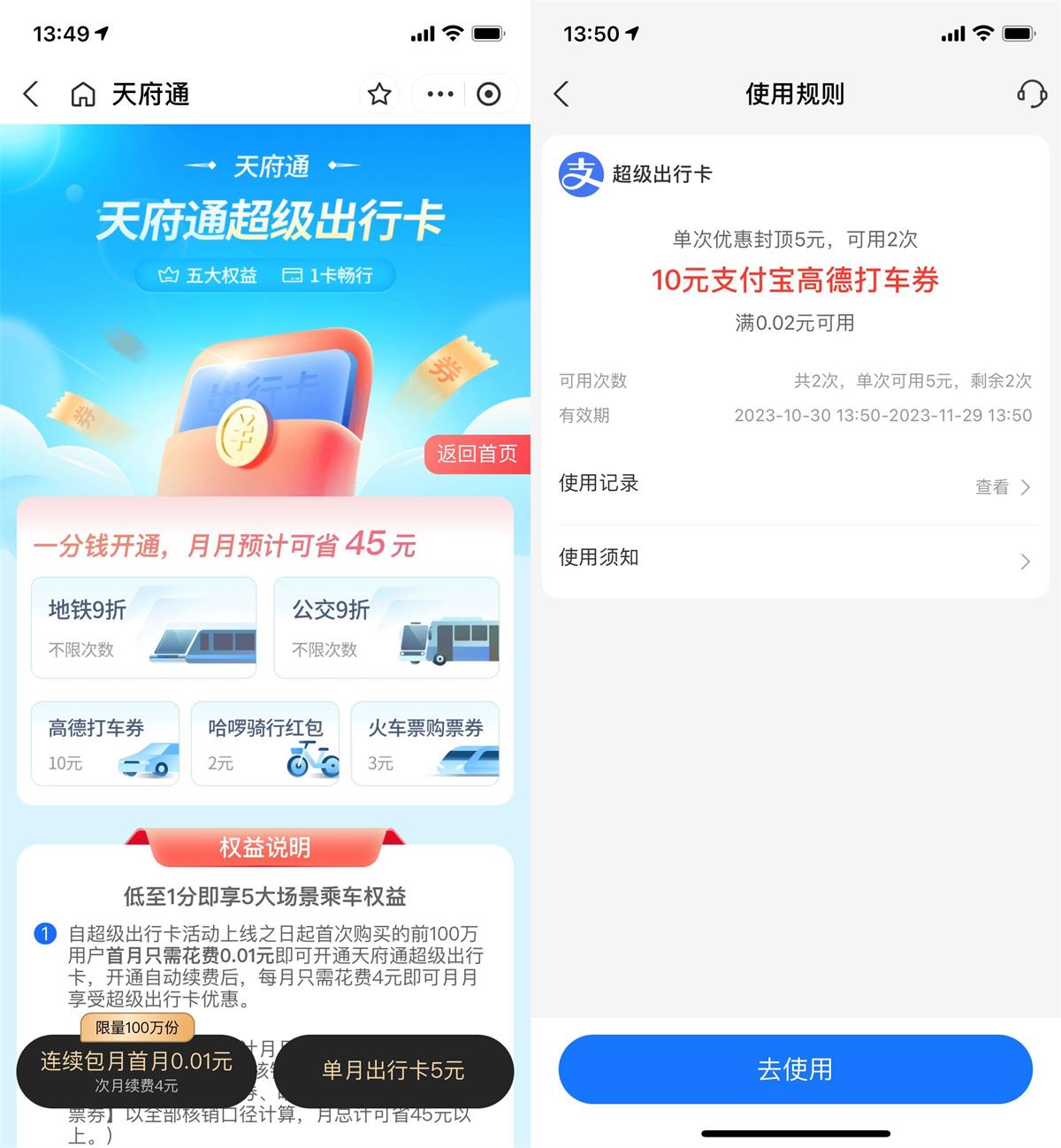
Task: Tap the star to favorite the 天府通 mini-program
Action: pyautogui.click(x=378, y=93)
